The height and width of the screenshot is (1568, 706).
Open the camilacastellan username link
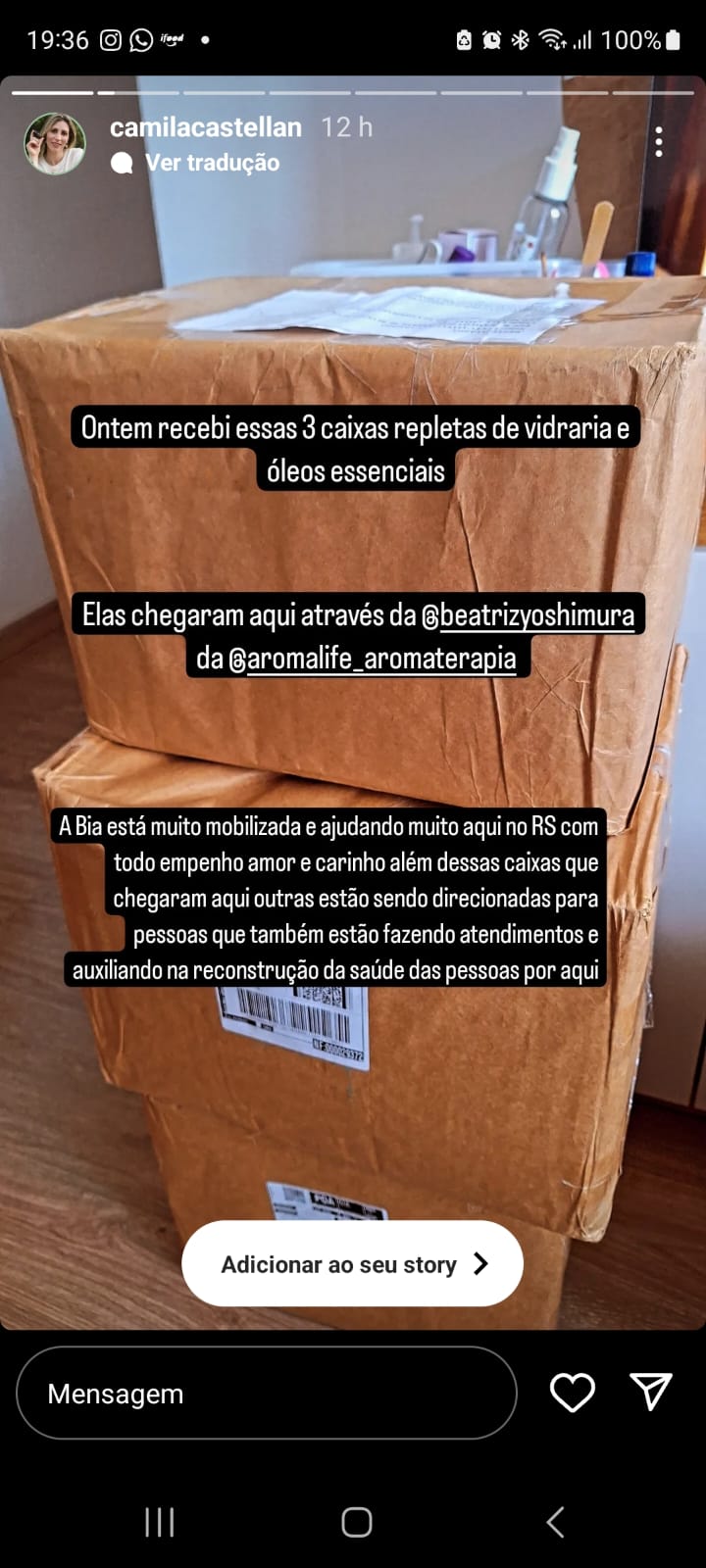[x=206, y=127]
